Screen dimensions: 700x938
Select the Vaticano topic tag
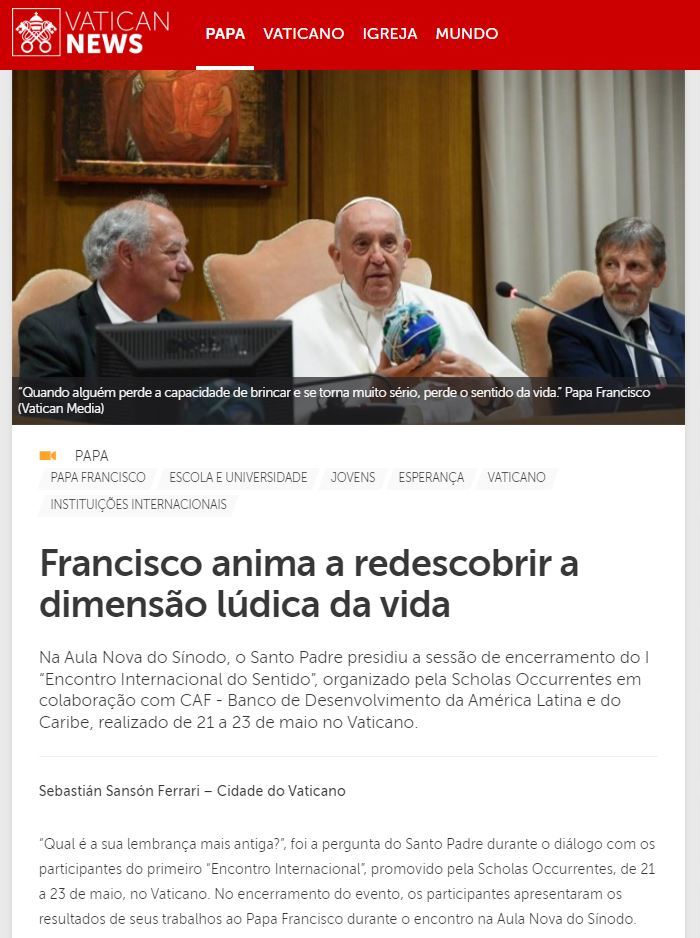[516, 478]
